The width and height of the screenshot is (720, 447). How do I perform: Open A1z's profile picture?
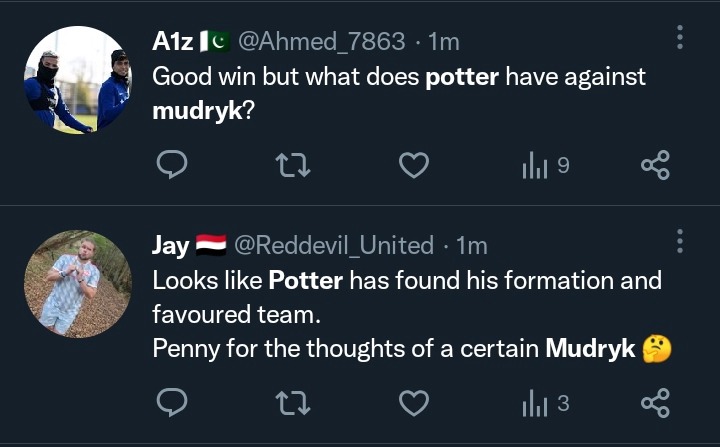tap(78, 80)
